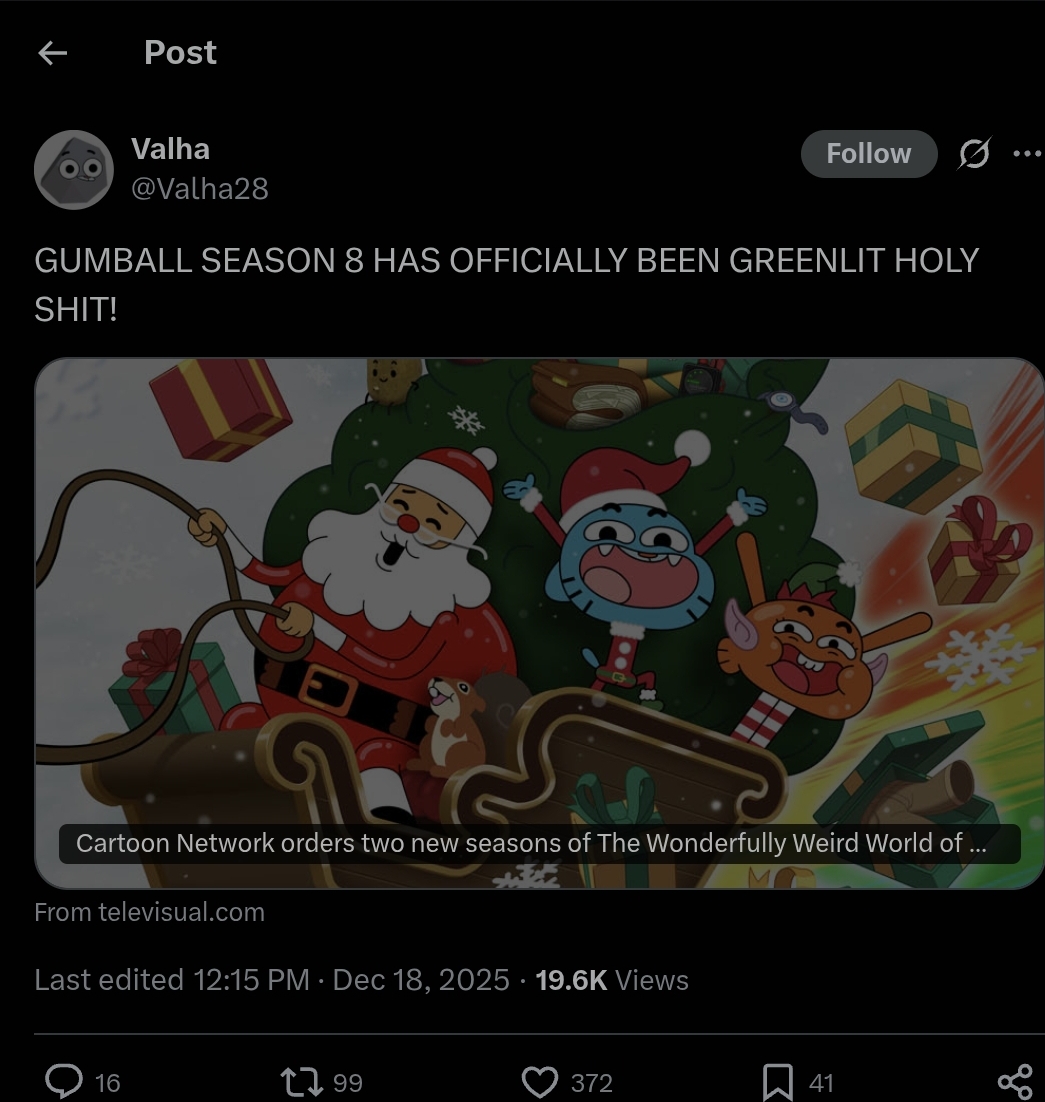Follow Valha's account
Image resolution: width=1045 pixels, height=1102 pixels.
click(868, 154)
